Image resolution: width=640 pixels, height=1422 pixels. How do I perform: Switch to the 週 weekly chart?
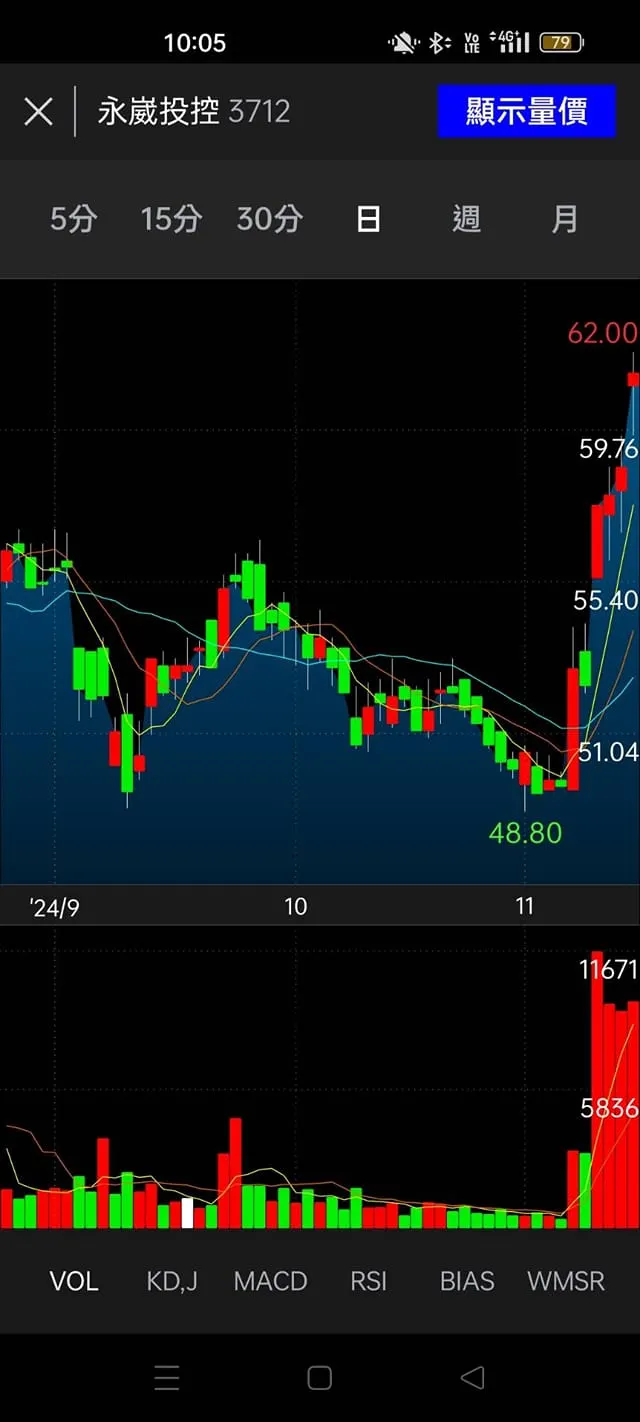click(x=466, y=219)
